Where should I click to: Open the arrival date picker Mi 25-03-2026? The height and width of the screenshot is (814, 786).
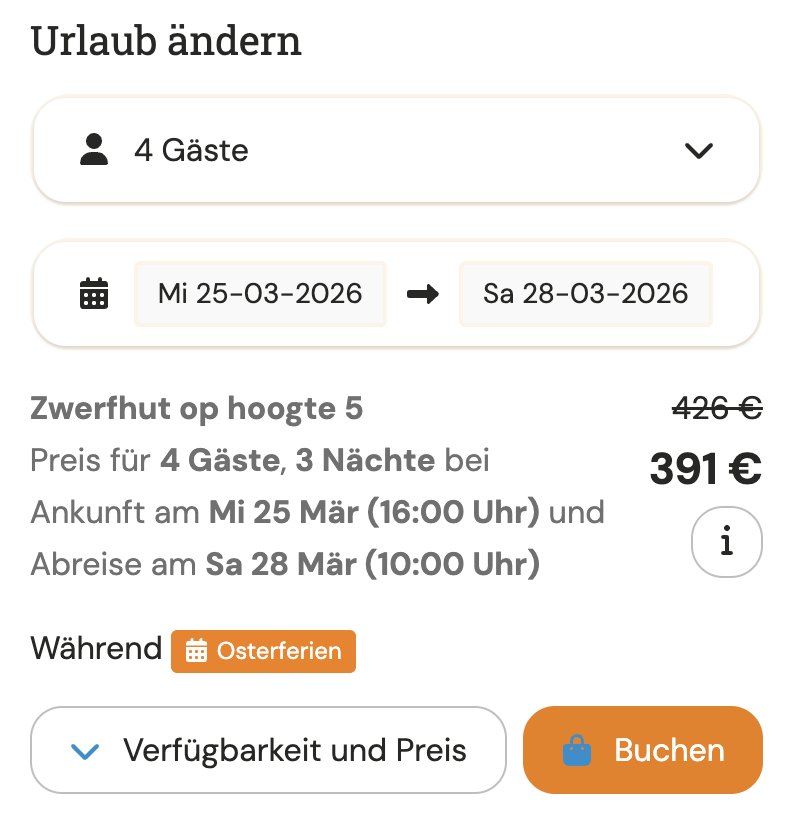[x=260, y=293]
